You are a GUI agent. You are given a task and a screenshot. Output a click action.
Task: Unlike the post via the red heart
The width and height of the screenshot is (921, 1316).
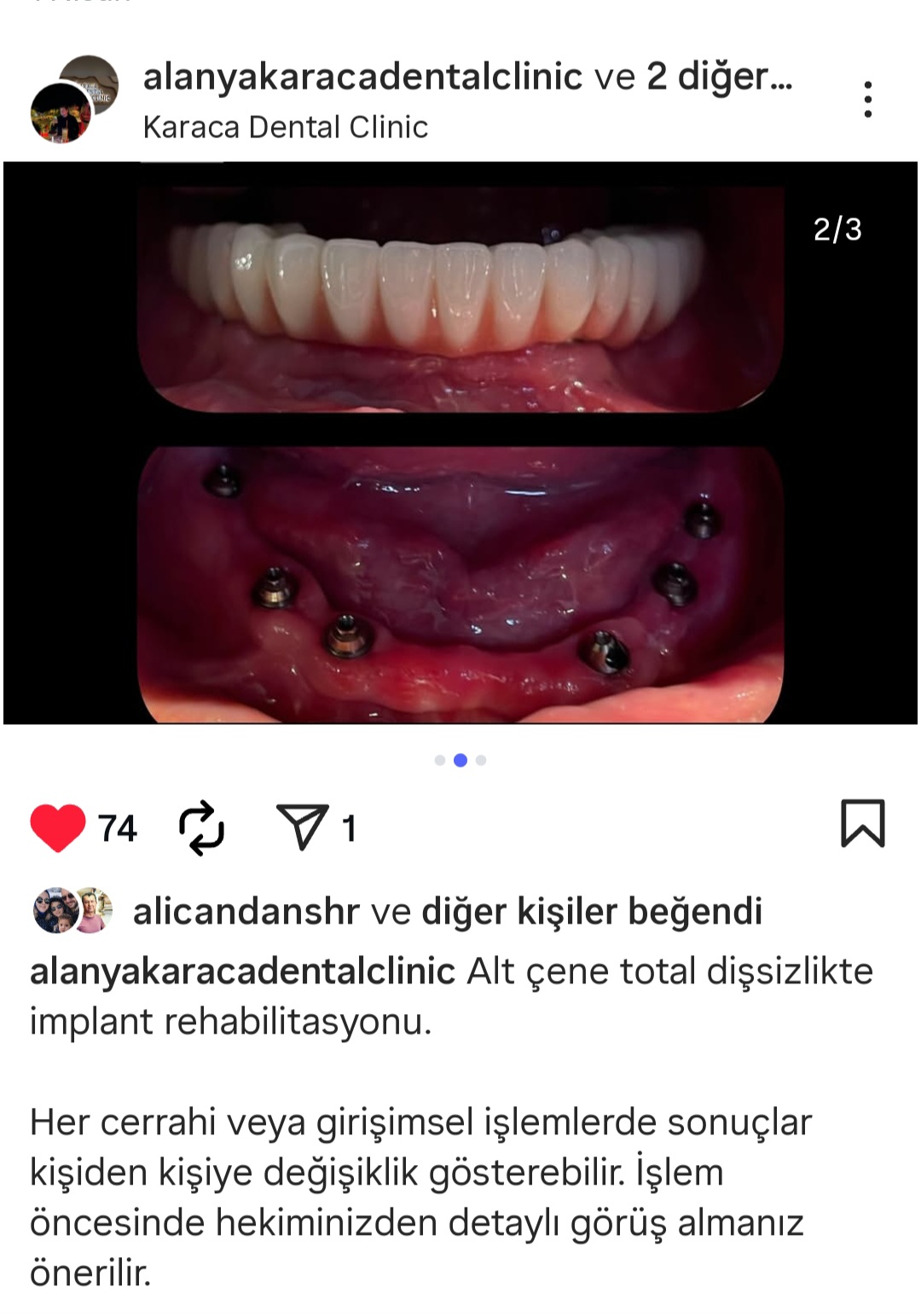coord(58,827)
